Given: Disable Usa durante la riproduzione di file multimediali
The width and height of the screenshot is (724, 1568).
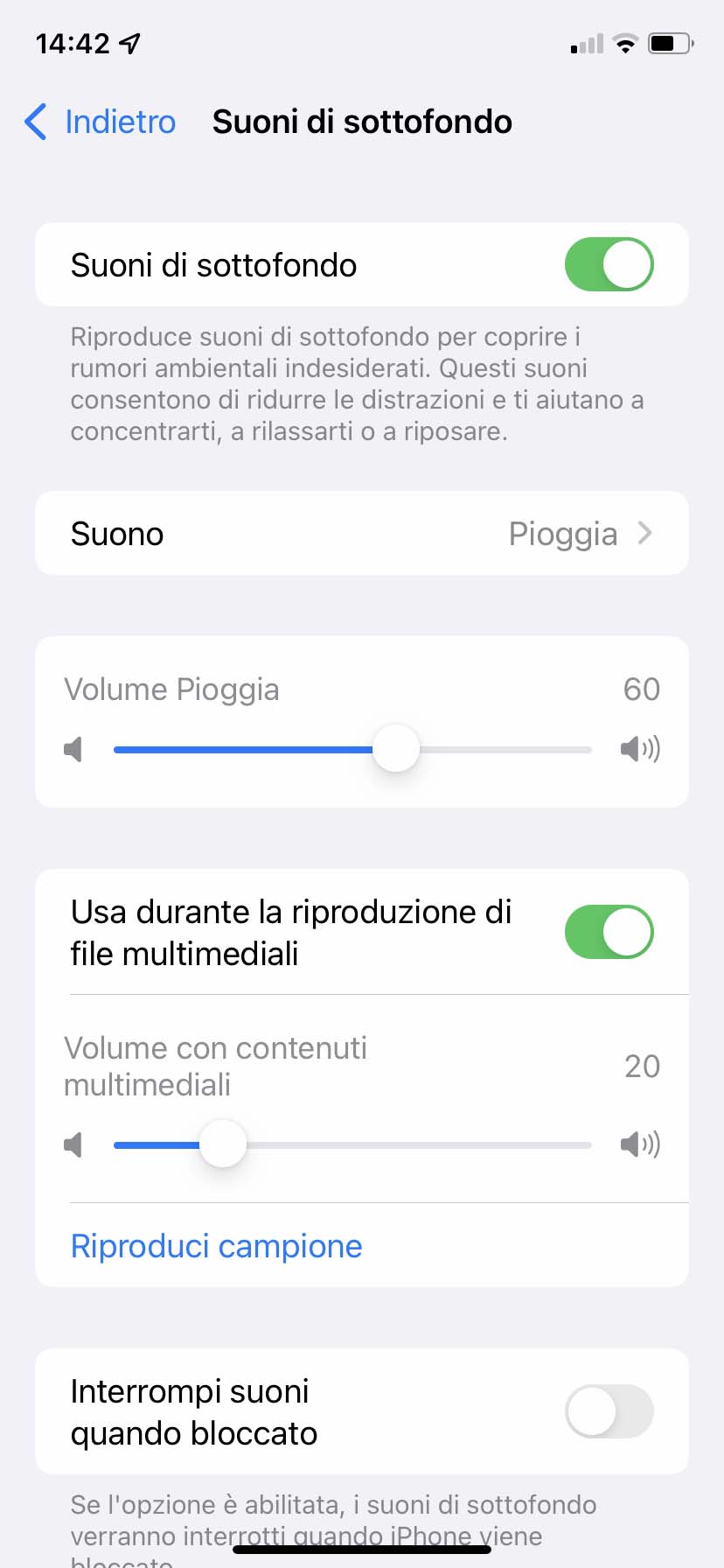Looking at the screenshot, I should click(609, 932).
